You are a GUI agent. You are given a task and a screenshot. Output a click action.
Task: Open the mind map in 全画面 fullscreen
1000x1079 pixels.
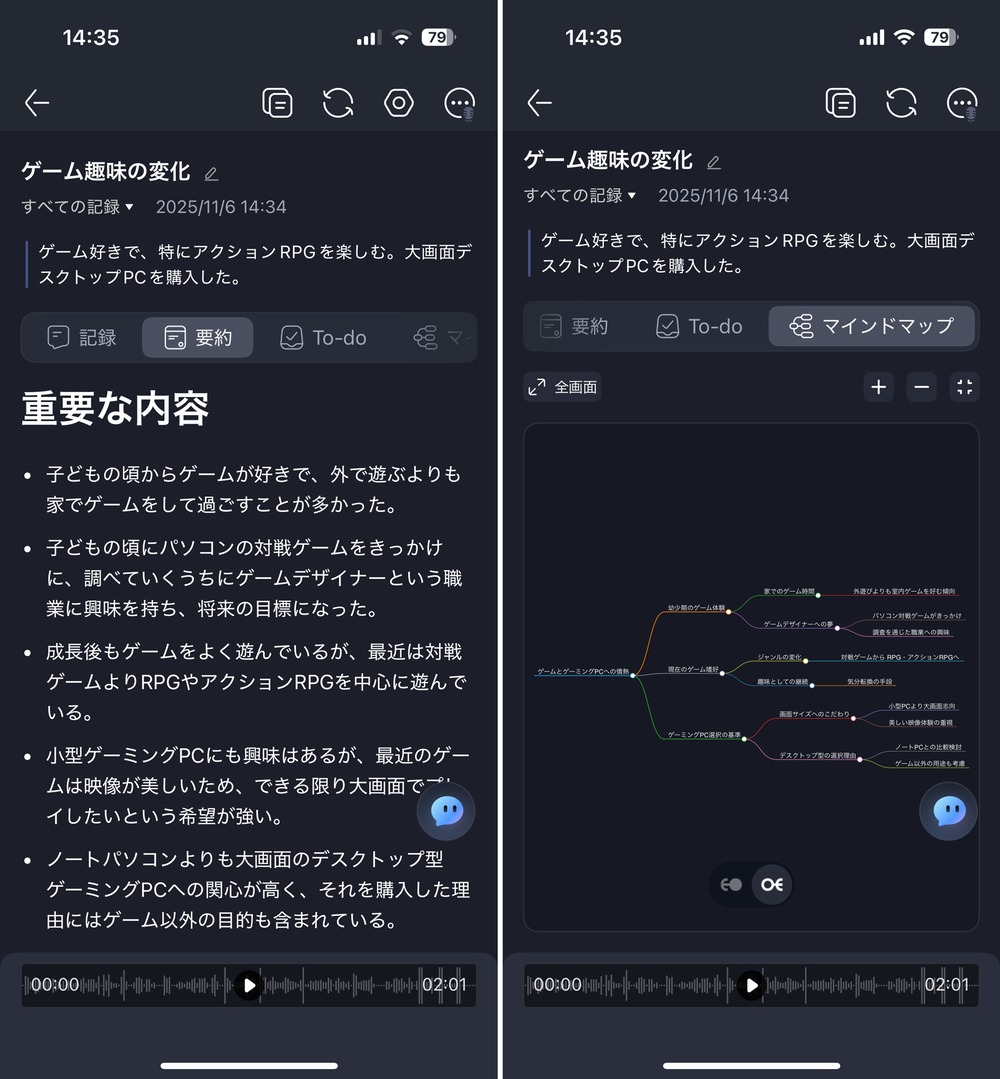point(563,387)
